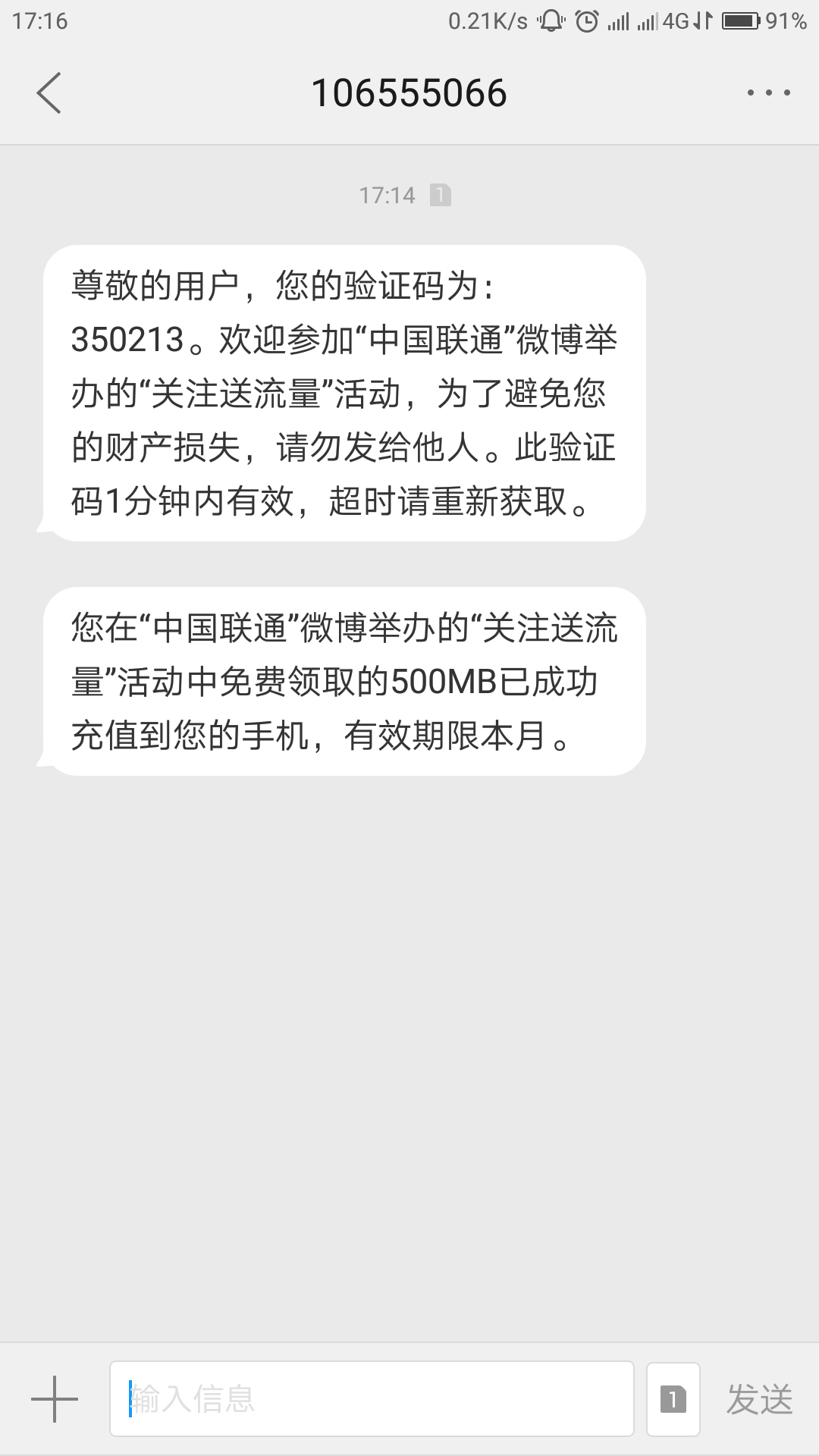Switch SIM card with the SIM 1 button
Image resolution: width=819 pixels, height=1456 pixels.
[673, 1399]
